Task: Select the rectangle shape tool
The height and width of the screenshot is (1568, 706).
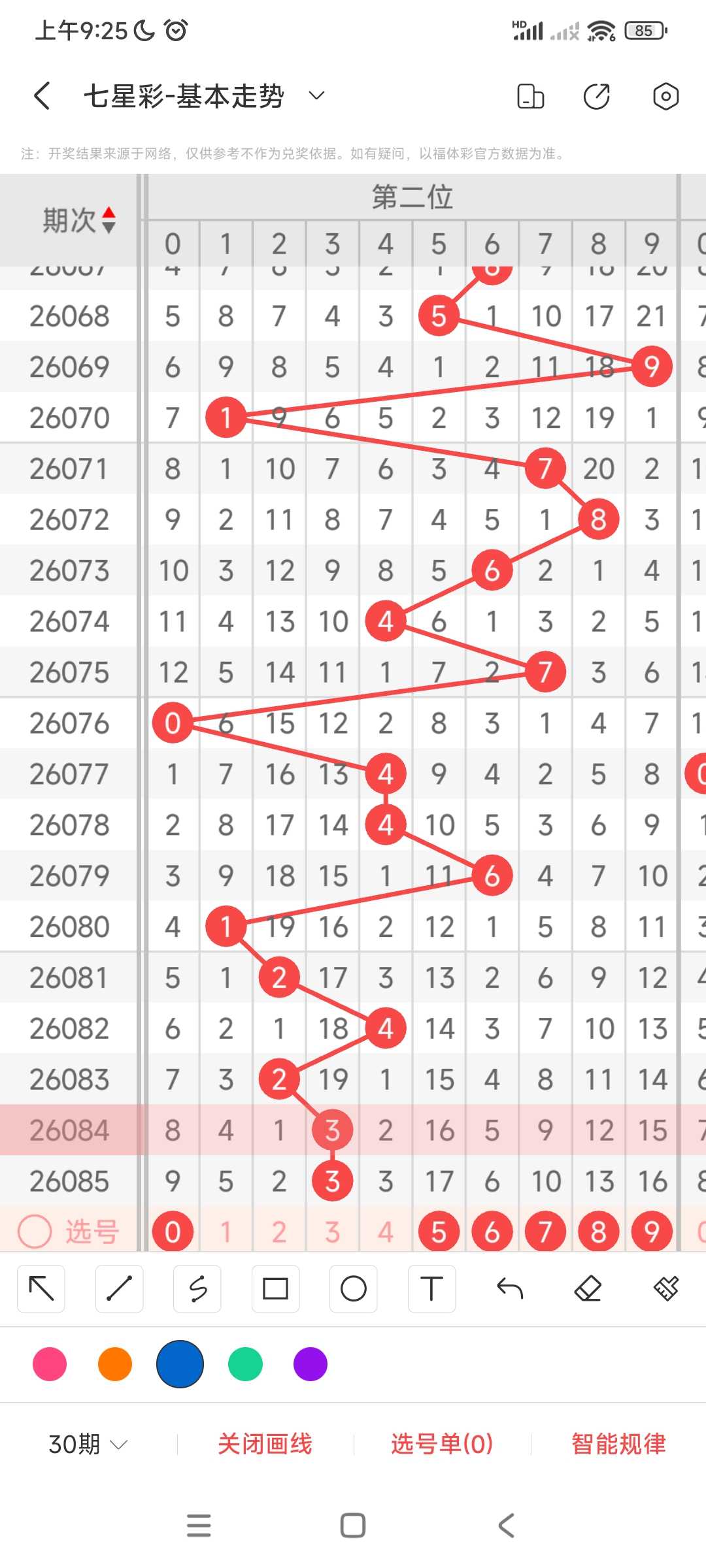Action: coord(275,1288)
